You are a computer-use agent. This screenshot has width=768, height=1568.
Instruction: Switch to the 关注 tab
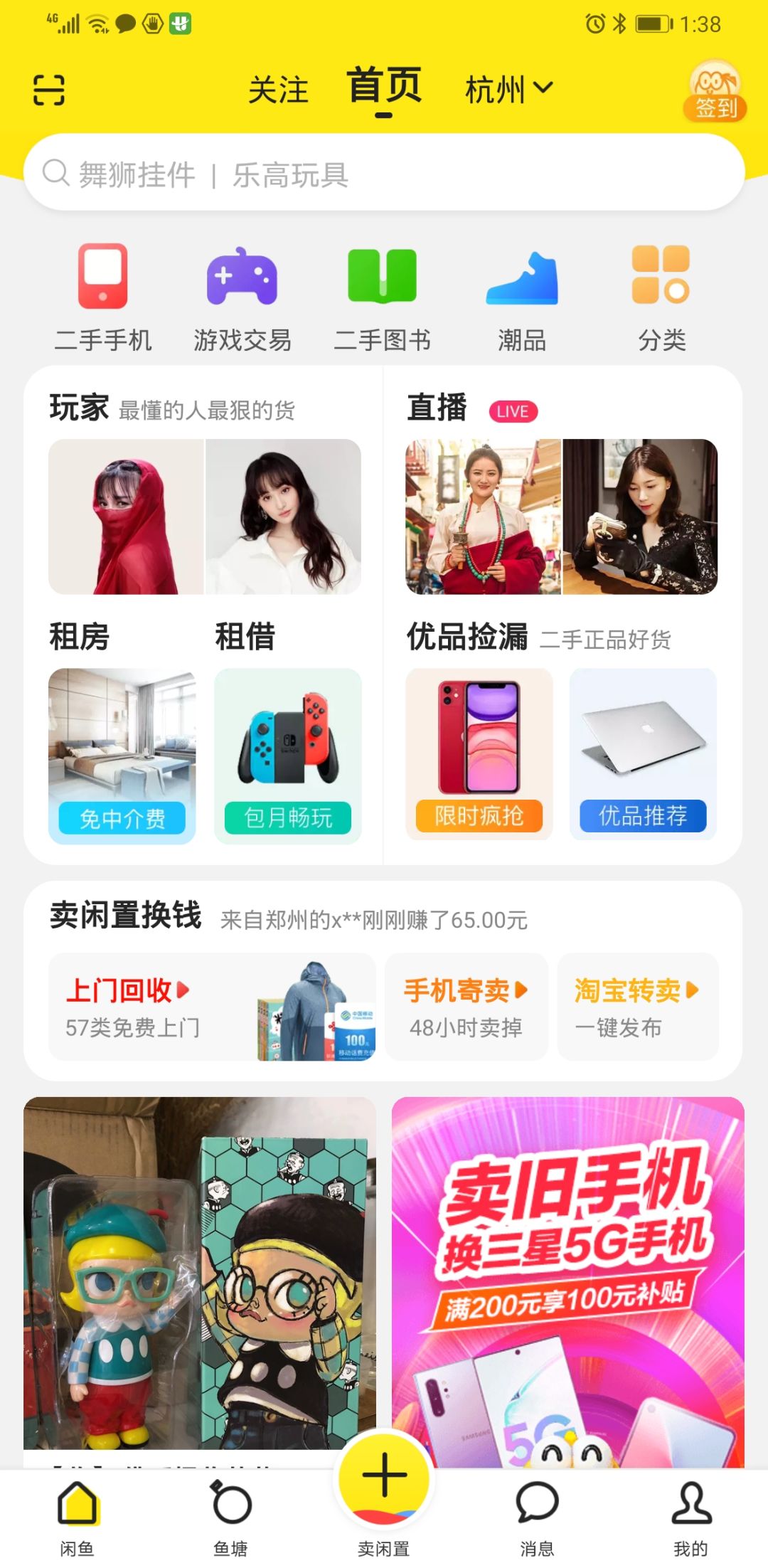tap(278, 90)
